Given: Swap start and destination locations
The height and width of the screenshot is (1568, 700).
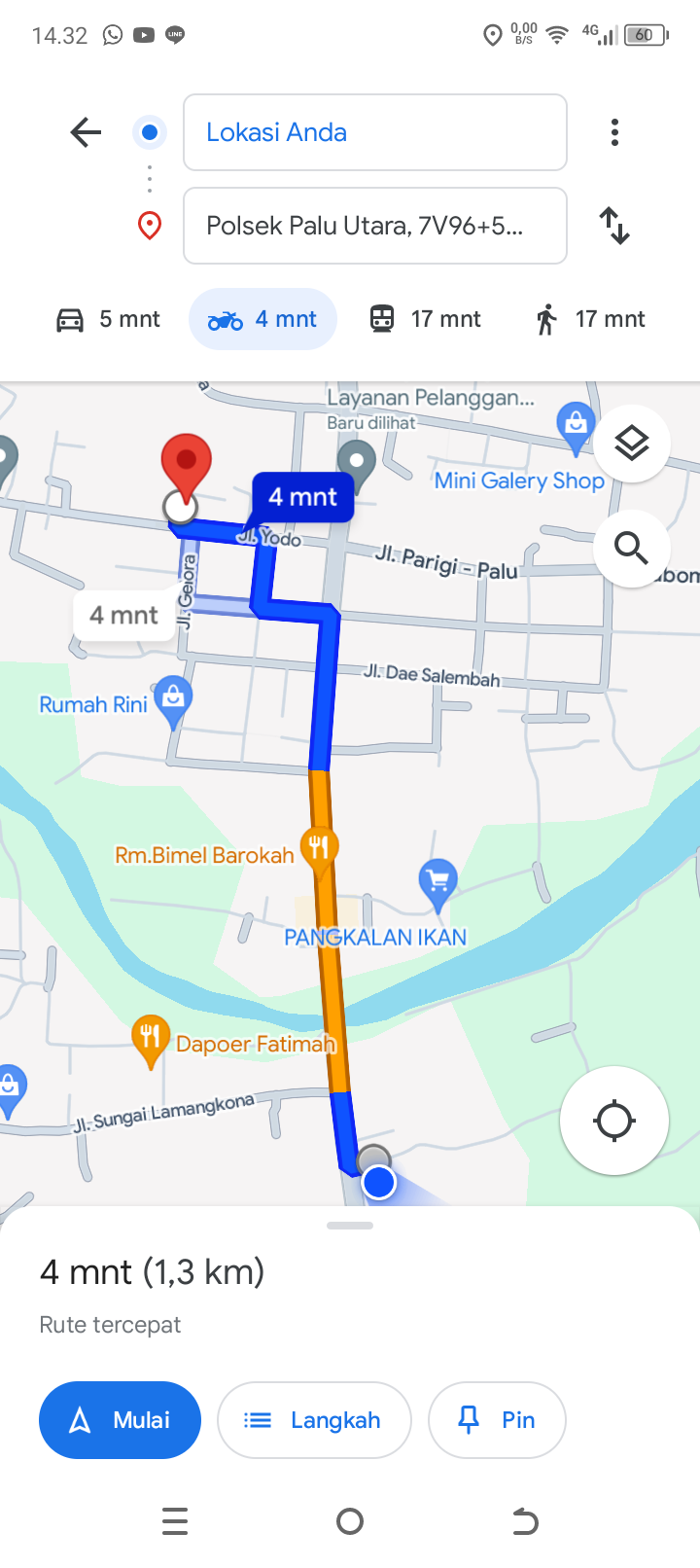Looking at the screenshot, I should pos(614,226).
